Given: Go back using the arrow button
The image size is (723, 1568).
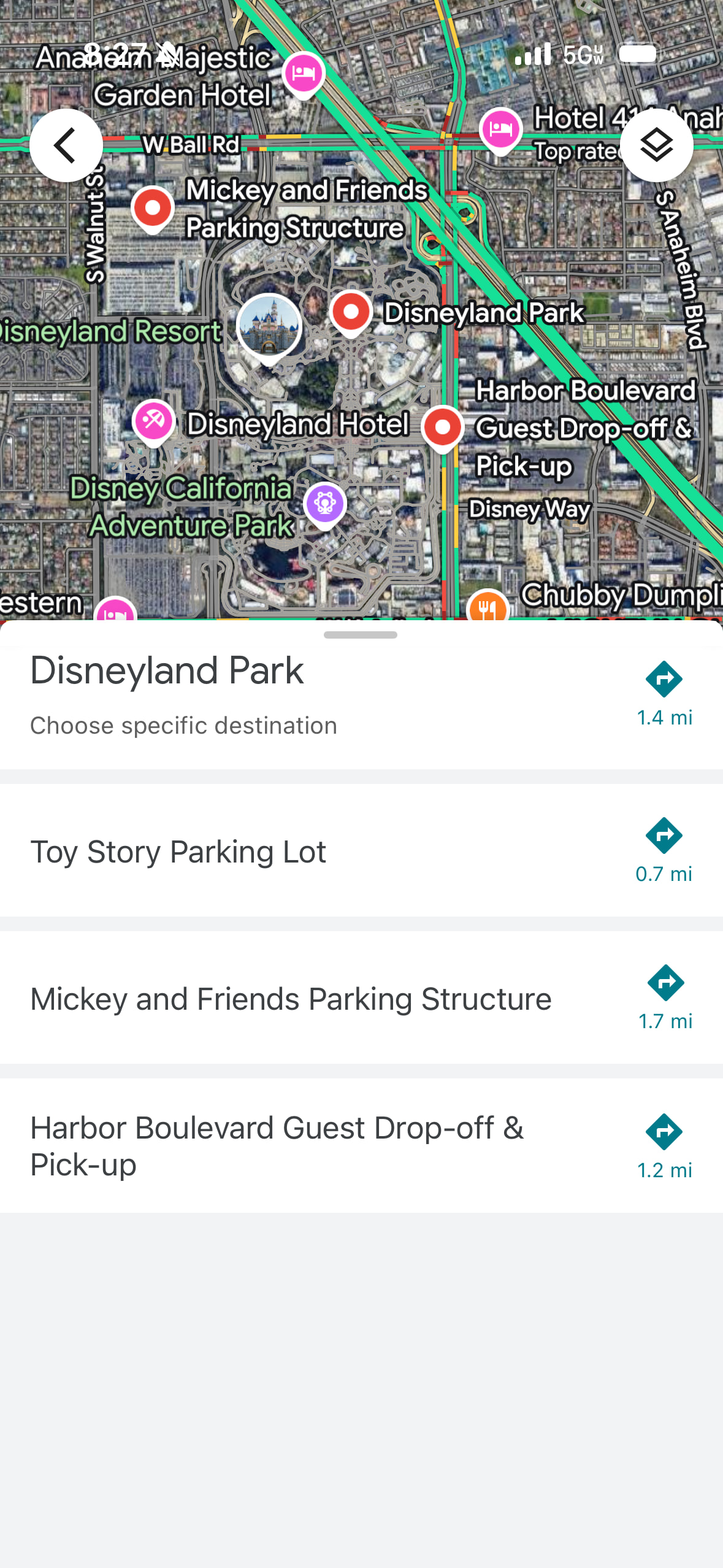Looking at the screenshot, I should pos(66,145).
